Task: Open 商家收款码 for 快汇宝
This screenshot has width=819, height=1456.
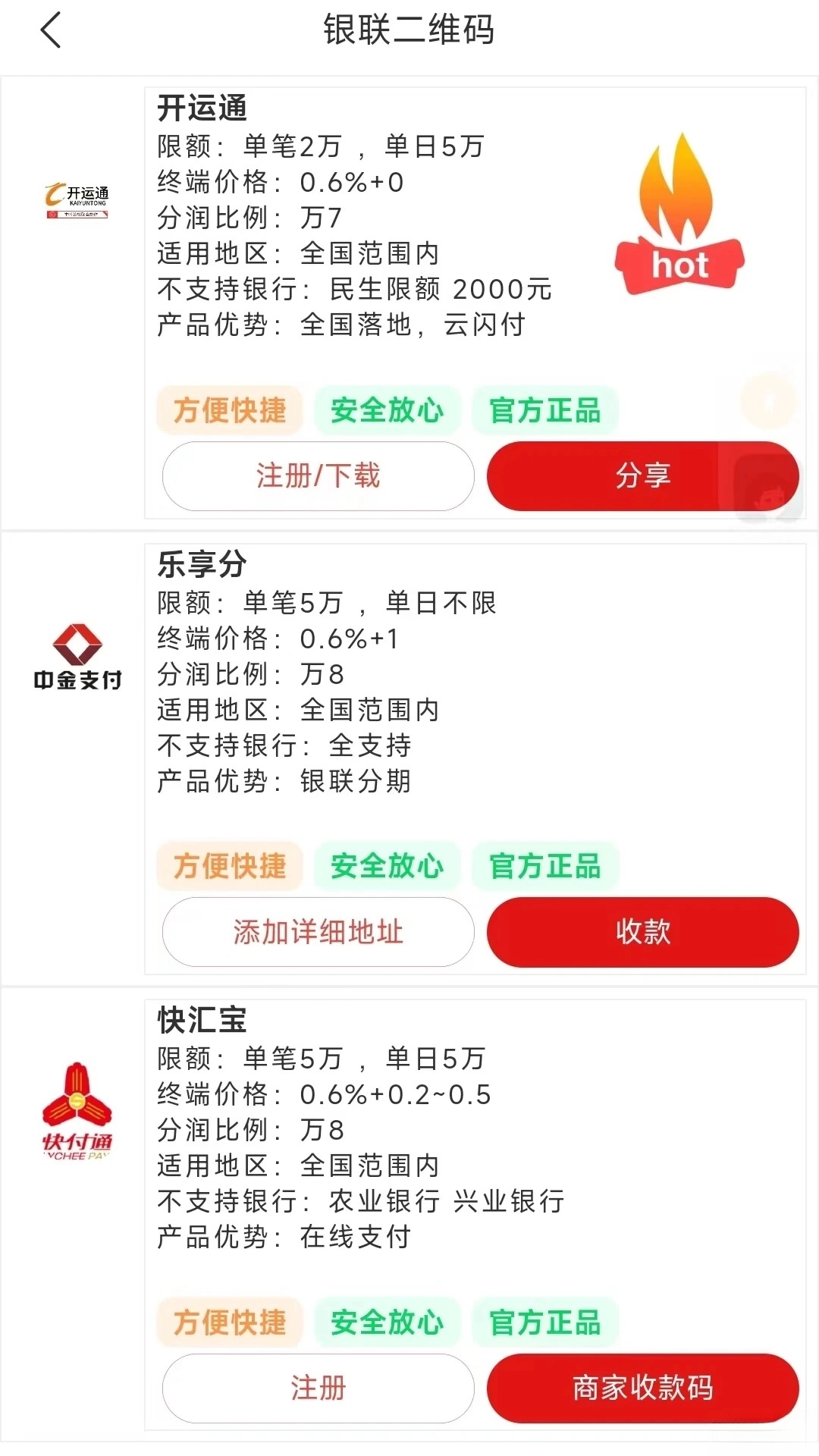Action: point(642,1388)
